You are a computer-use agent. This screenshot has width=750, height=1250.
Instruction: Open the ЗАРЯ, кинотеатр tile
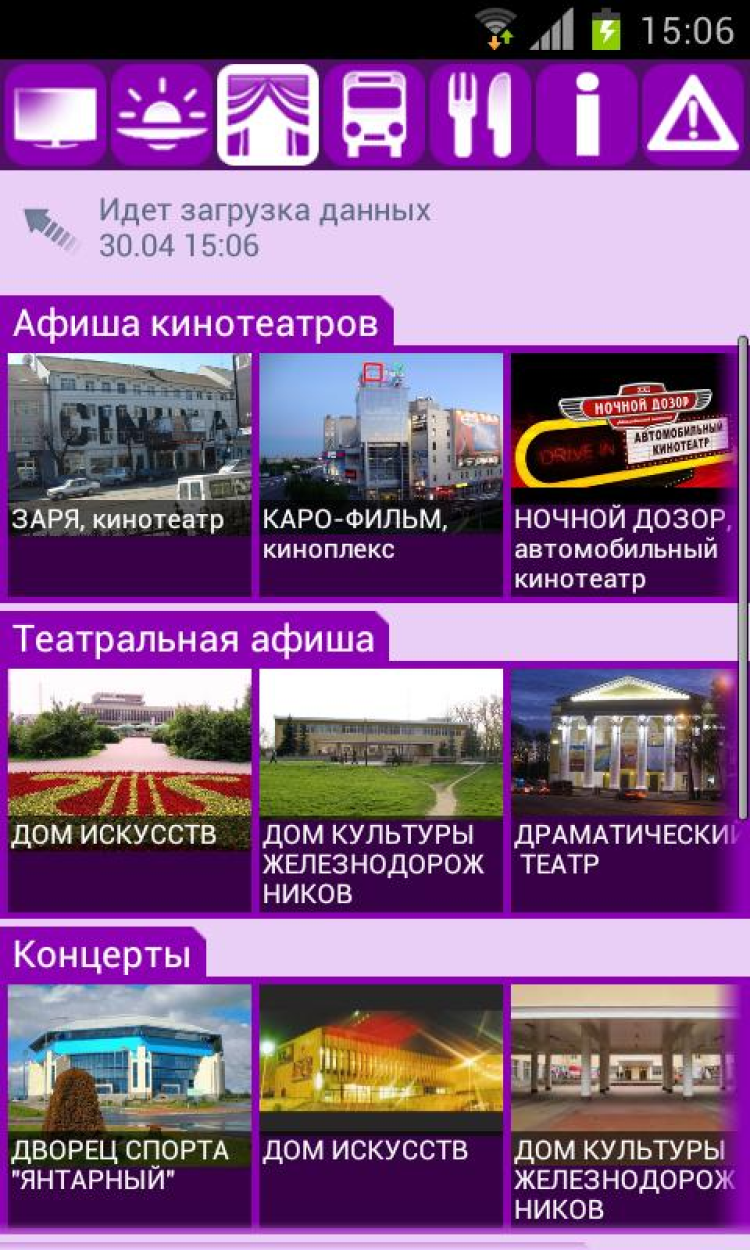[x=130, y=474]
